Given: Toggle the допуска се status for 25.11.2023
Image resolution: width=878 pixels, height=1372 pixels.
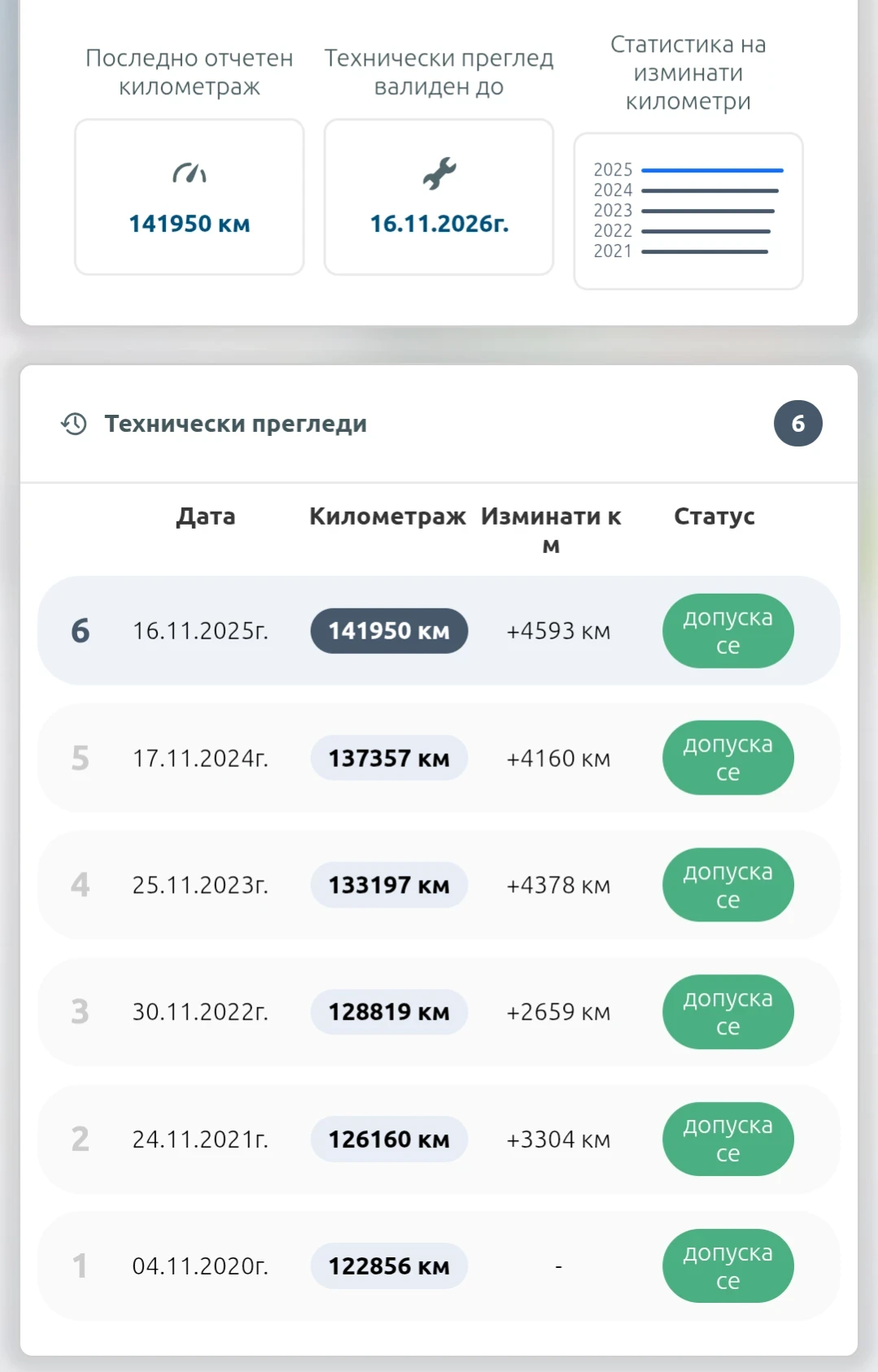Looking at the screenshot, I should [x=727, y=885].
